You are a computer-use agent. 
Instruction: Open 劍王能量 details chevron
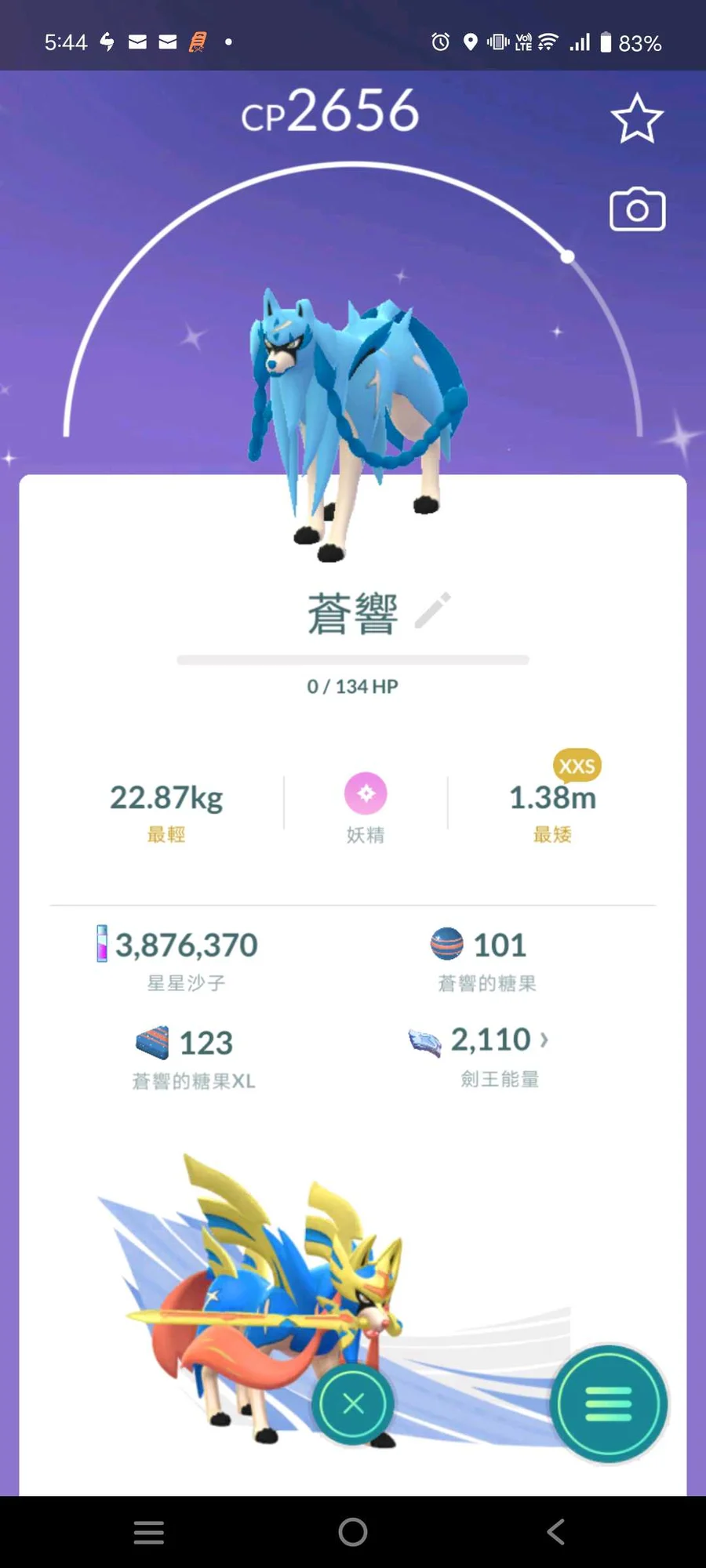point(544,1040)
